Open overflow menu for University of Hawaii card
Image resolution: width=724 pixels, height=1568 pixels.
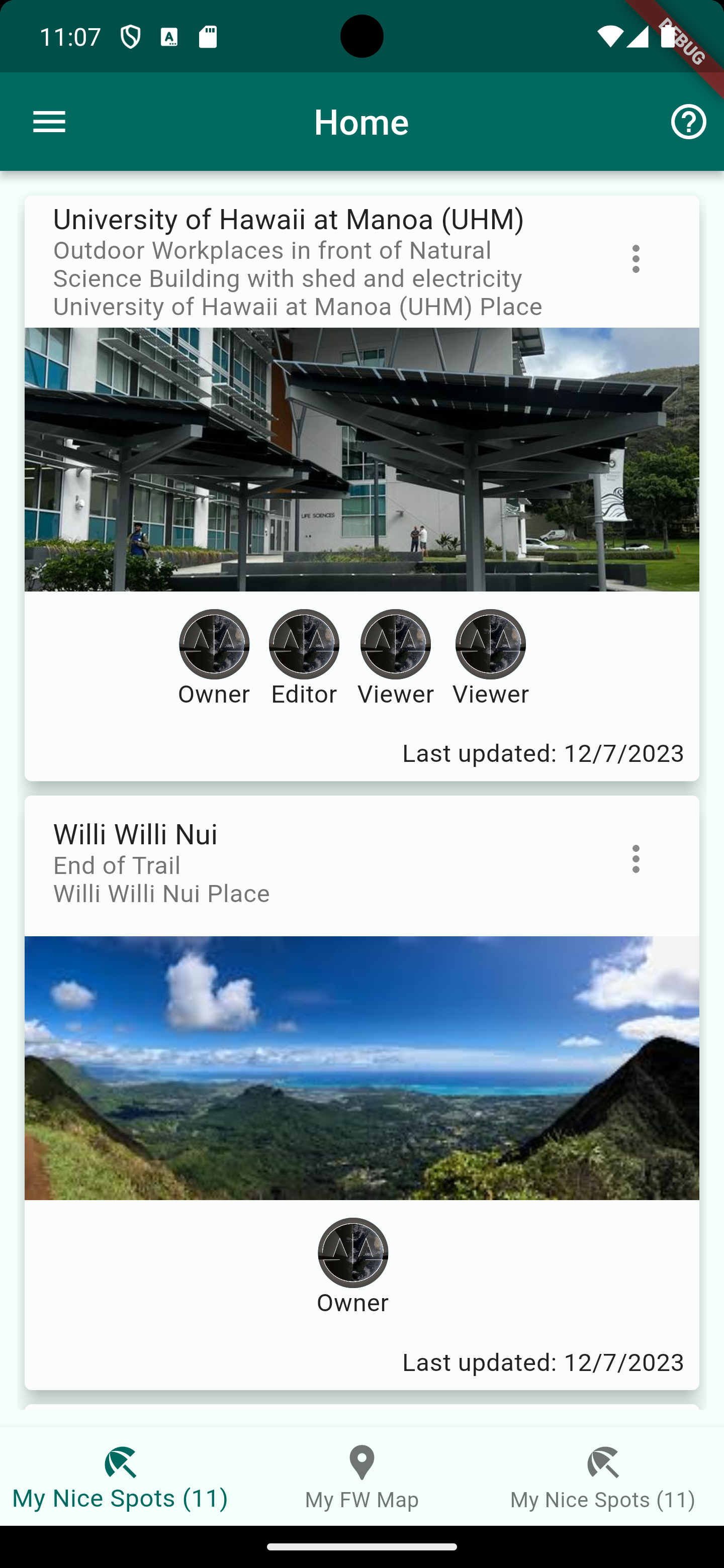[x=636, y=259]
